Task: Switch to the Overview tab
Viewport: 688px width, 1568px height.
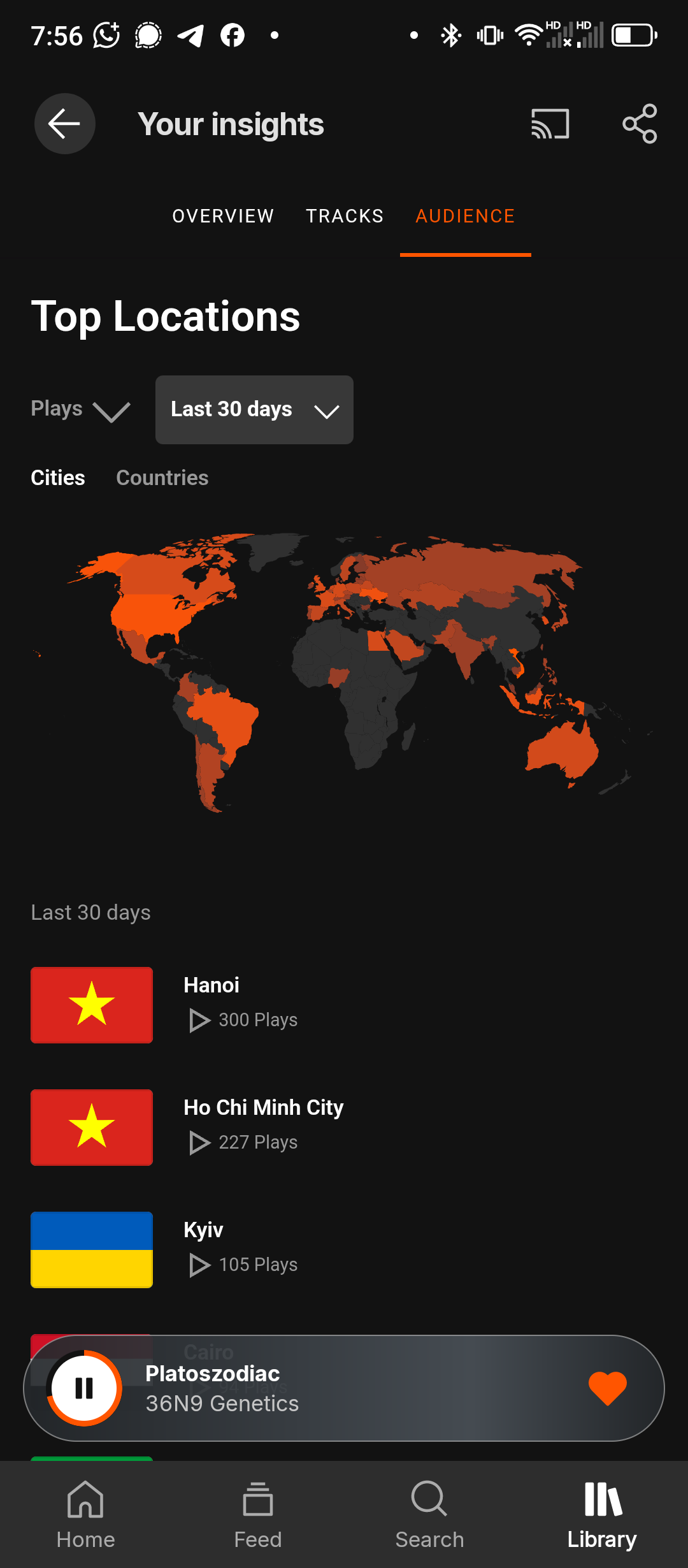Action: pyautogui.click(x=223, y=216)
